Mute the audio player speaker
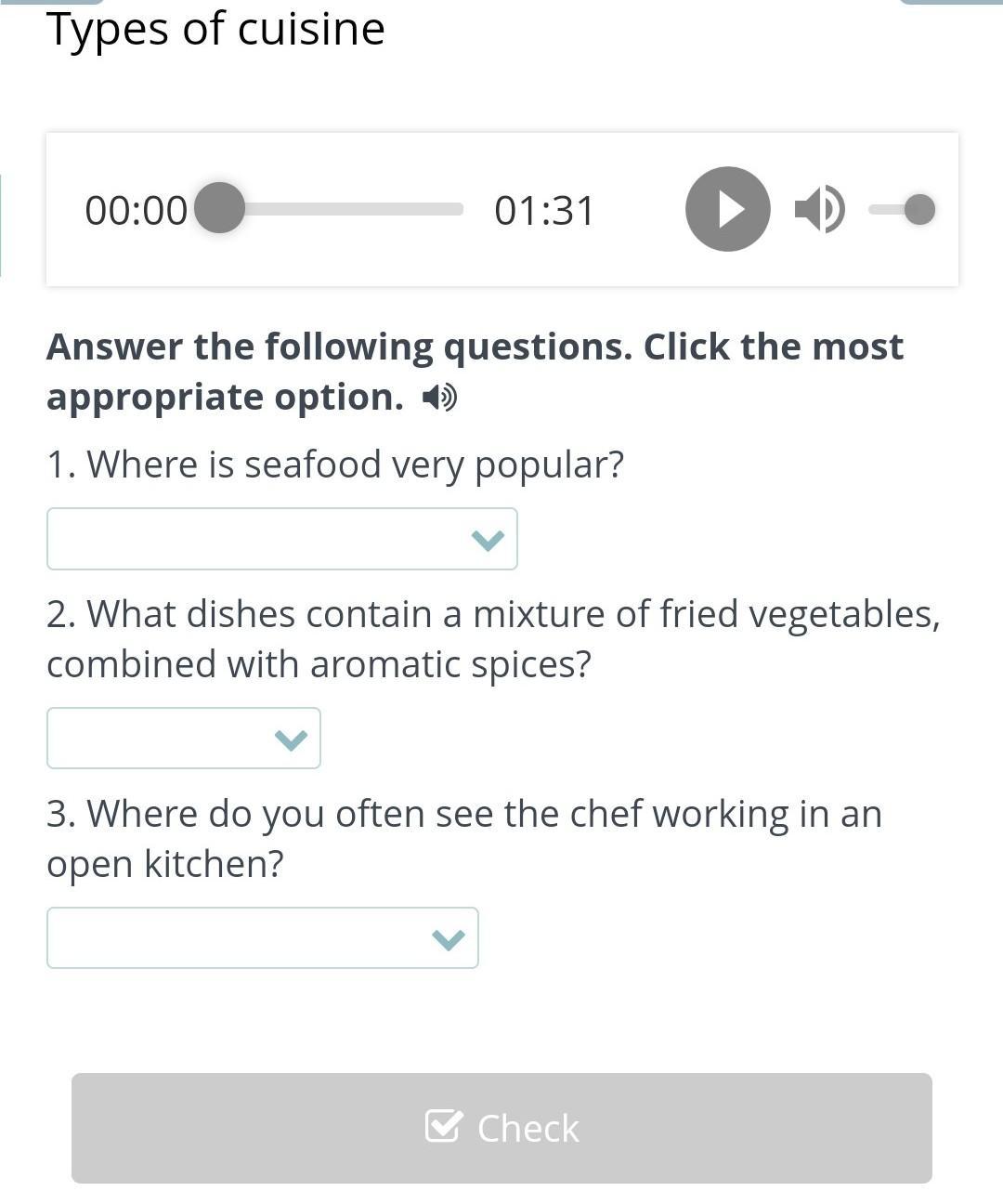Viewport: 1003px width, 1204px height. (819, 209)
